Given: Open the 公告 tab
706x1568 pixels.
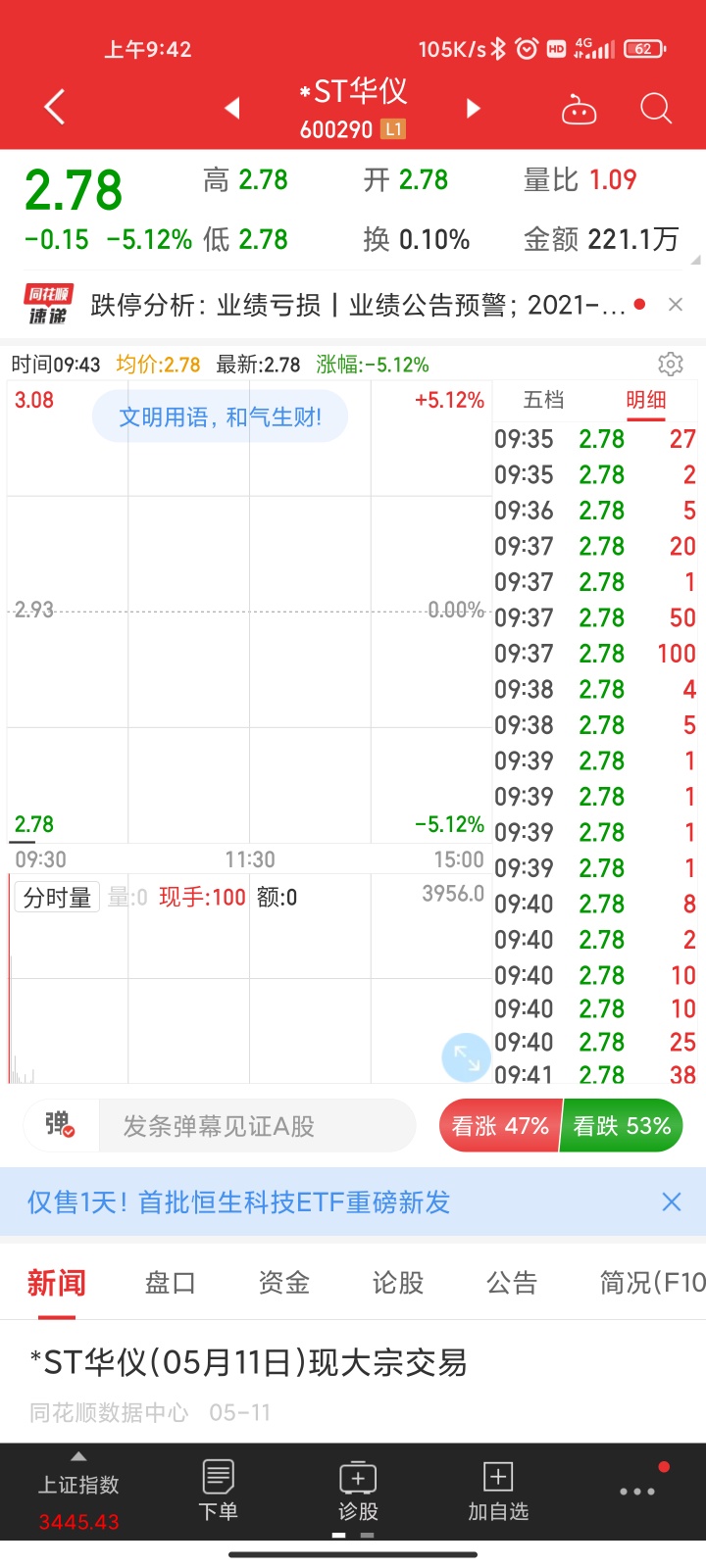Looking at the screenshot, I should 512,1282.
